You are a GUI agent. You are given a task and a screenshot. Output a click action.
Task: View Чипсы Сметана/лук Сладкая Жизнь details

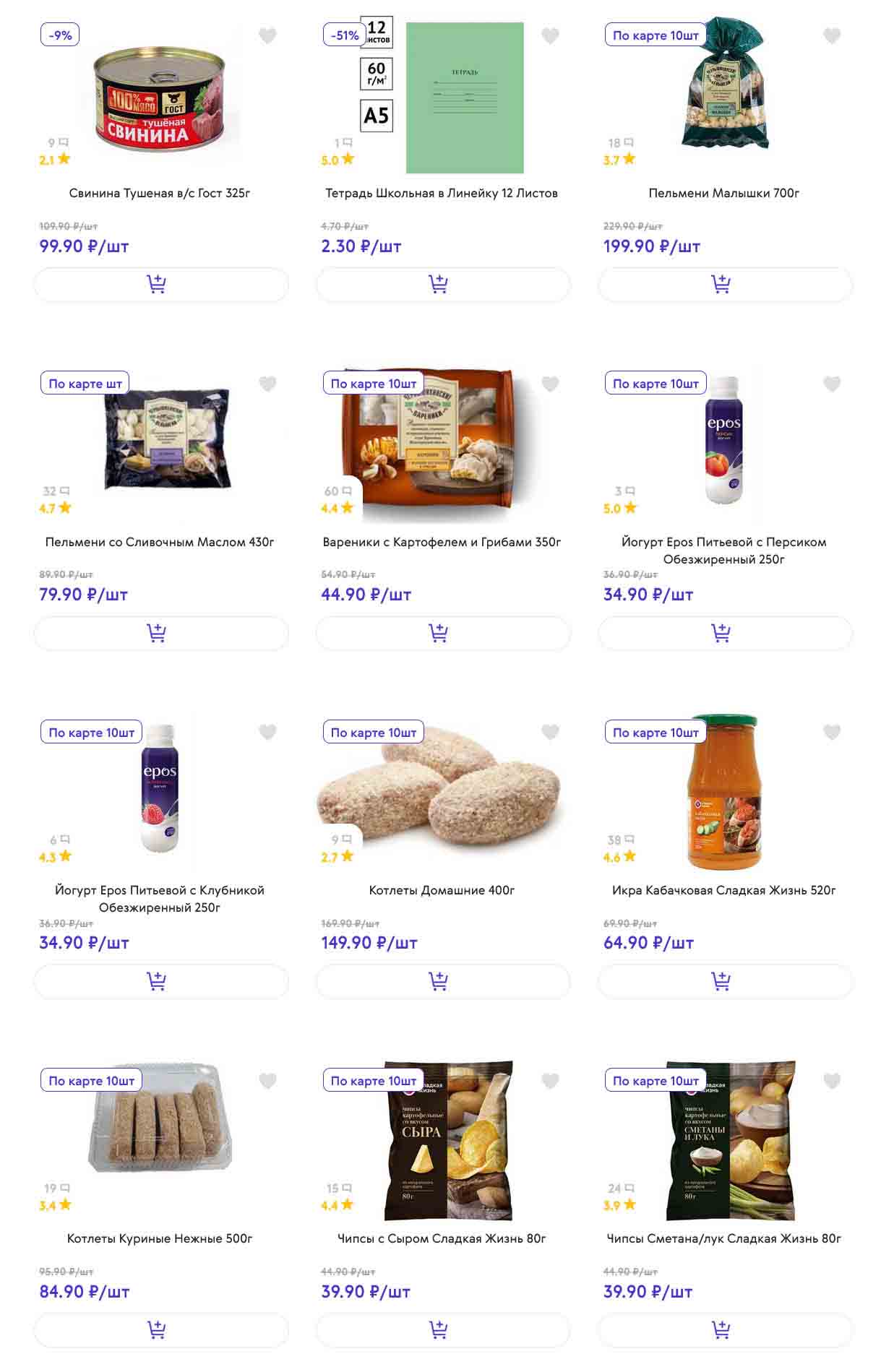[723, 1238]
